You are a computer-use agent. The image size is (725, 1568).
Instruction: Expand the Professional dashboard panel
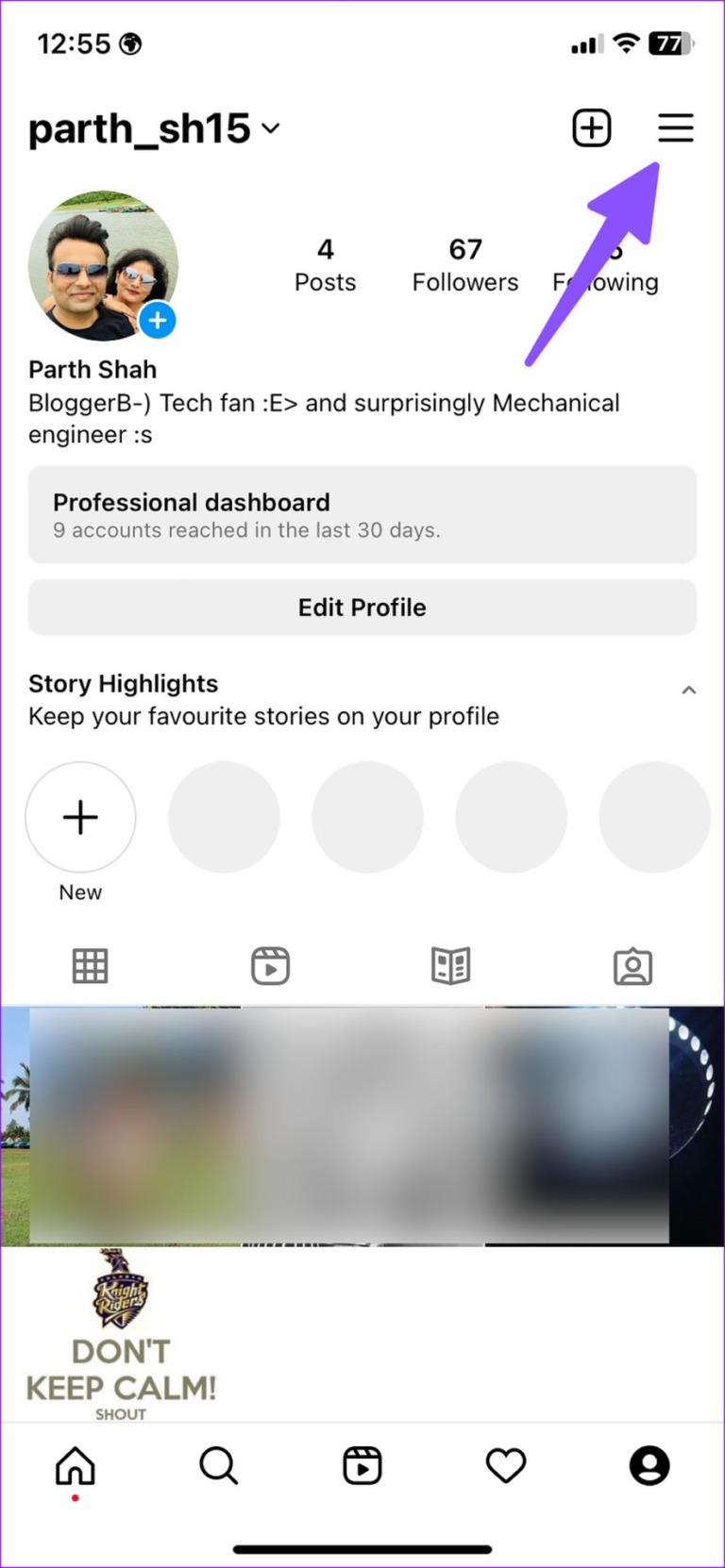tap(362, 515)
